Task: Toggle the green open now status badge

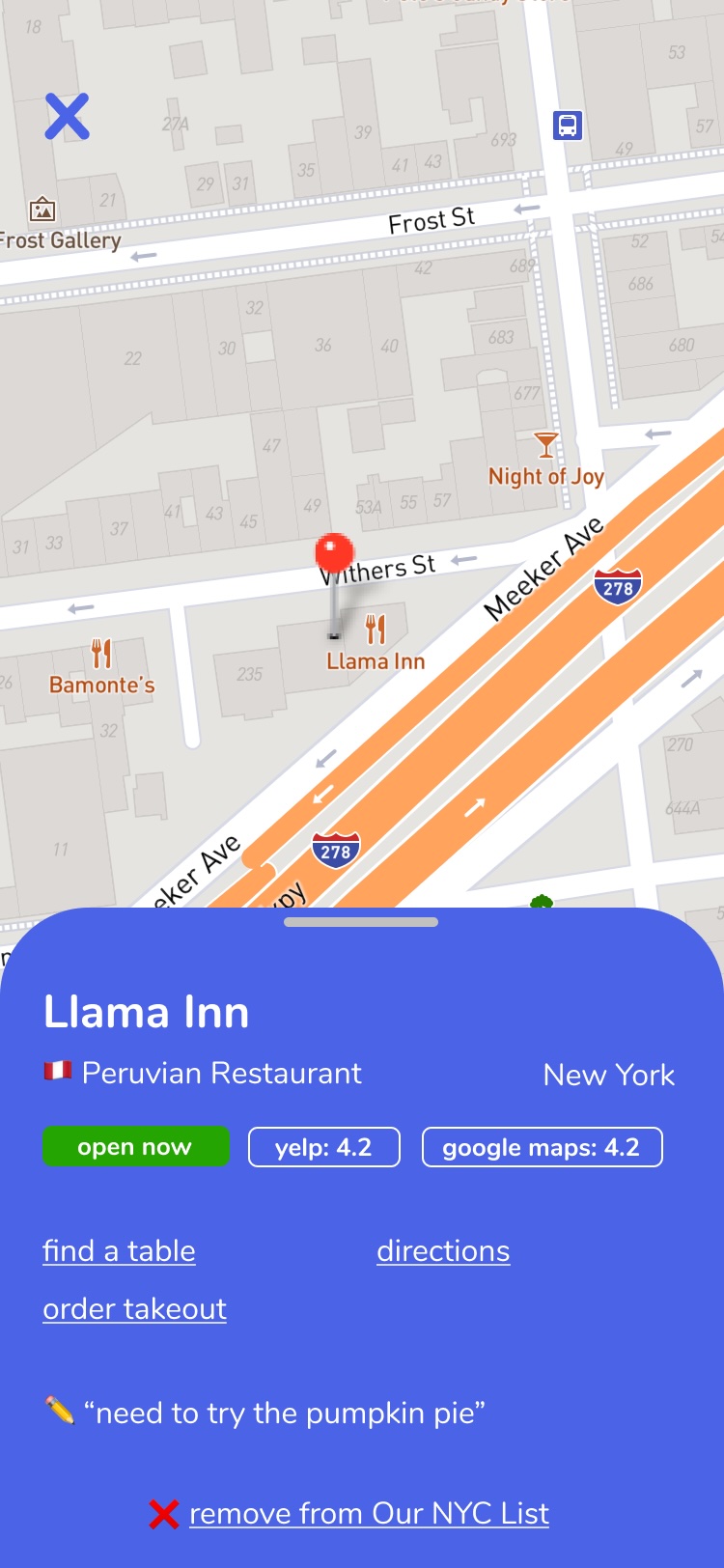Action: pyautogui.click(x=135, y=1147)
